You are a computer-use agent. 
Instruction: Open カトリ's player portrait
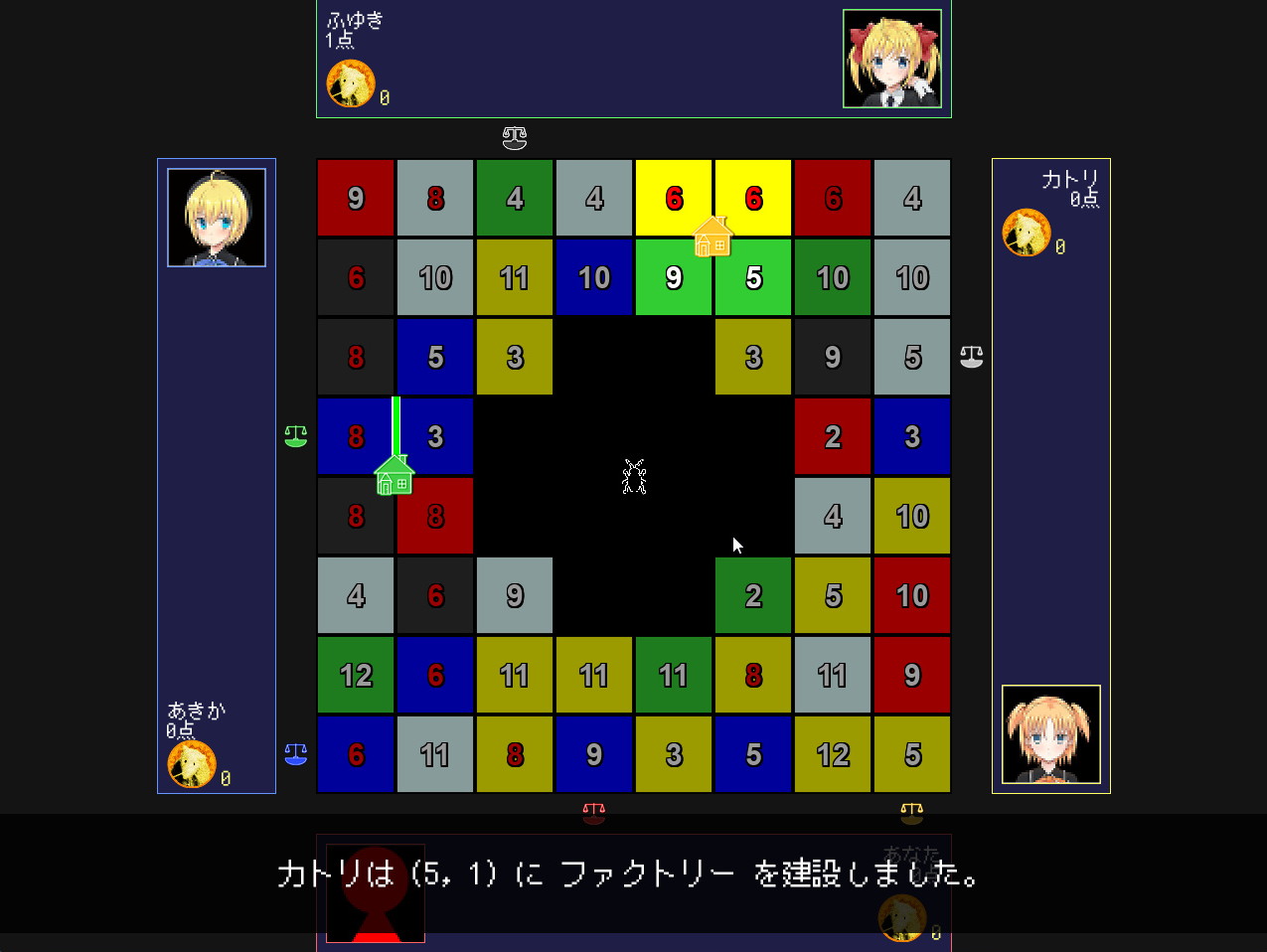tap(1050, 734)
